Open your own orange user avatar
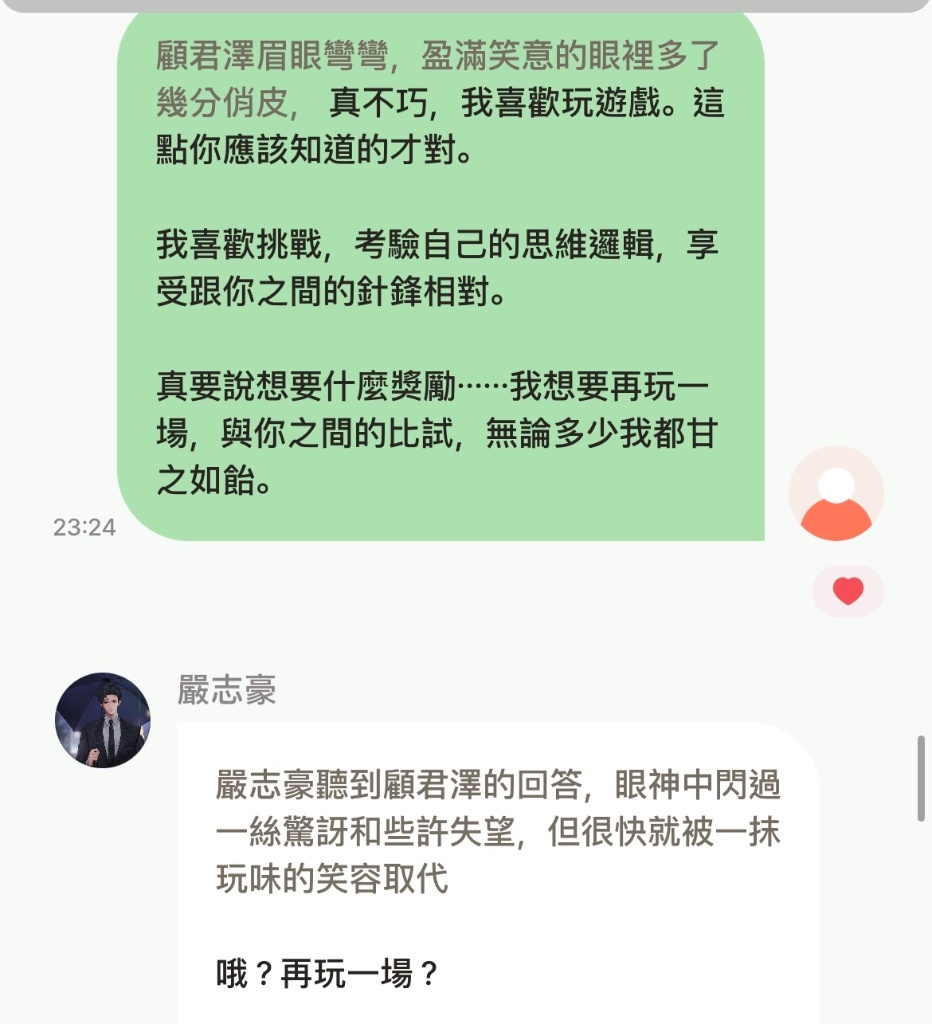 click(x=836, y=493)
